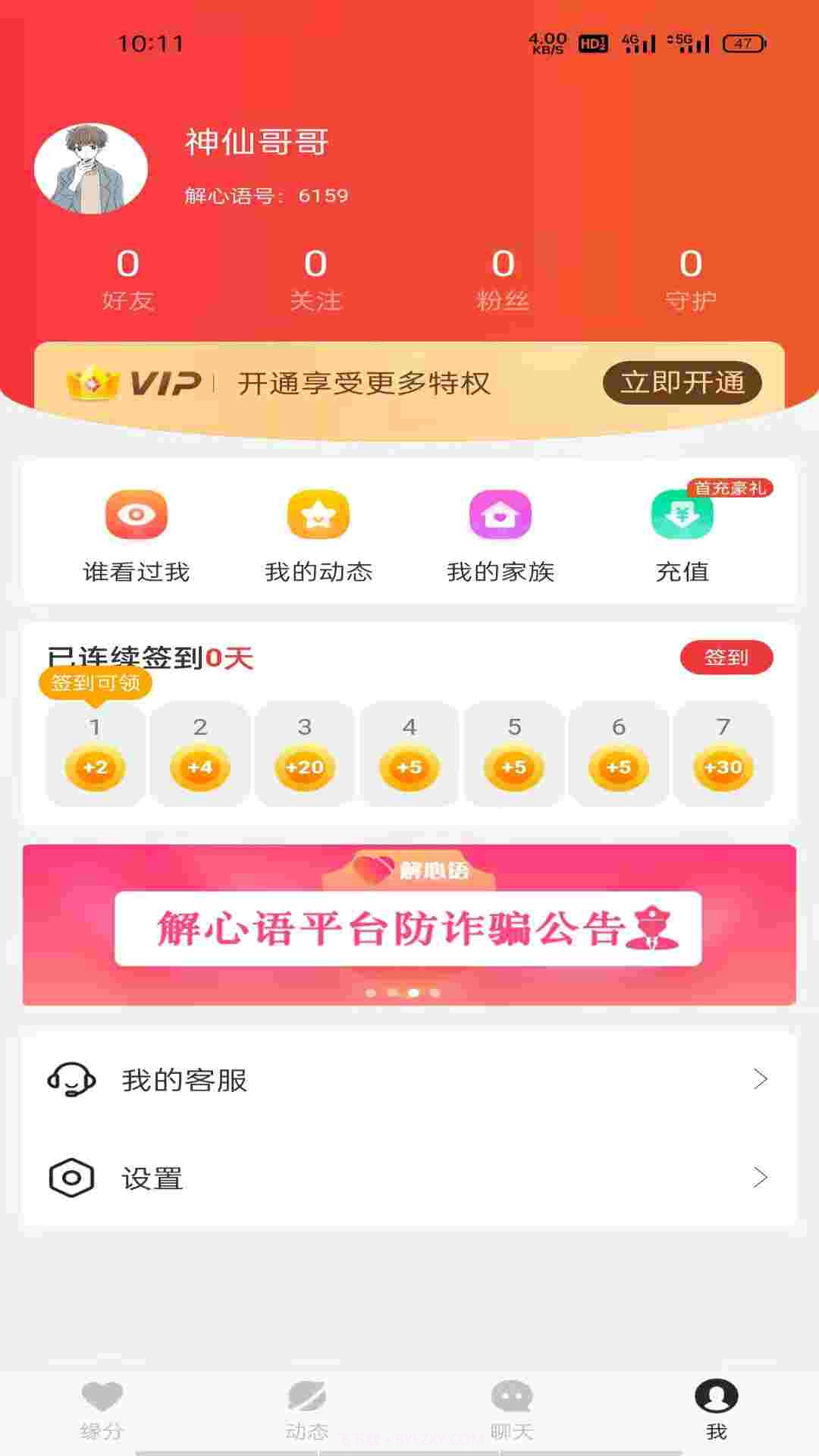Open 设置 settings icon
The width and height of the screenshot is (819, 1456).
(x=72, y=1177)
